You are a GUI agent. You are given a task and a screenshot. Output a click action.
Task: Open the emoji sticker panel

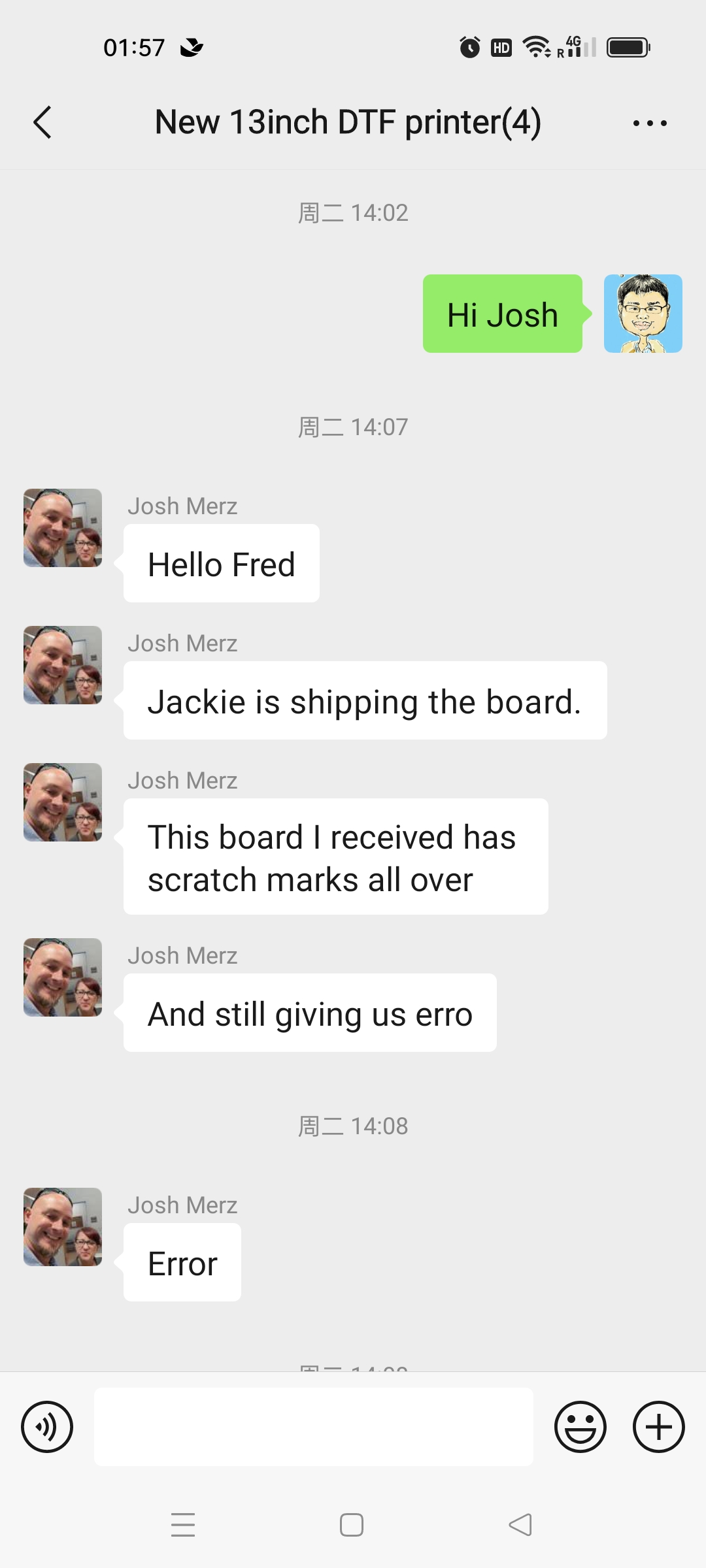(580, 1427)
